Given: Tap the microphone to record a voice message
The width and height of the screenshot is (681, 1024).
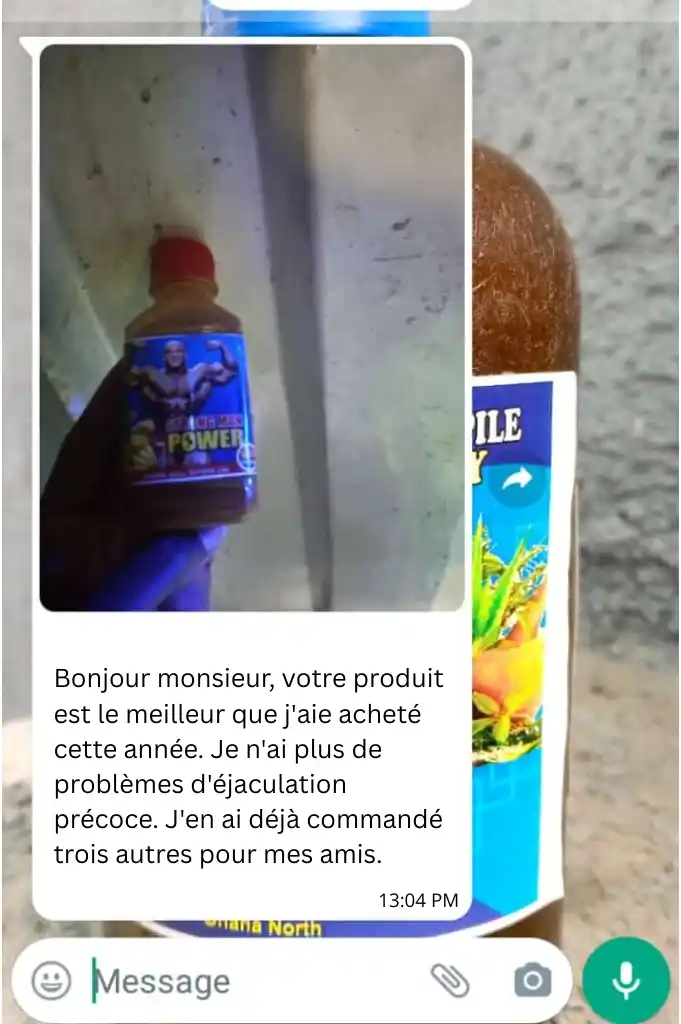Looking at the screenshot, I should point(627,981).
